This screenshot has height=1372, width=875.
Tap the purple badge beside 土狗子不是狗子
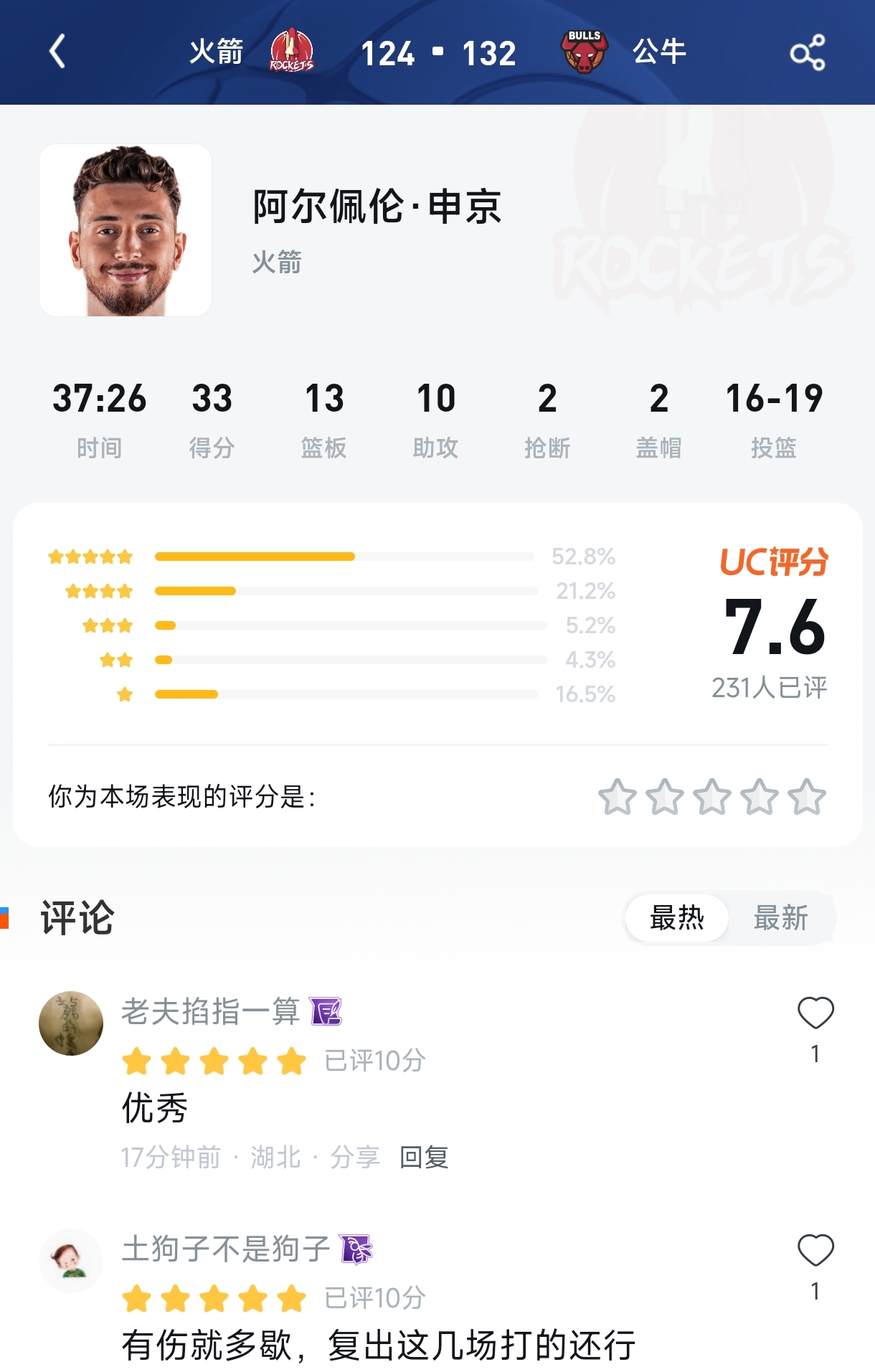(x=356, y=1250)
